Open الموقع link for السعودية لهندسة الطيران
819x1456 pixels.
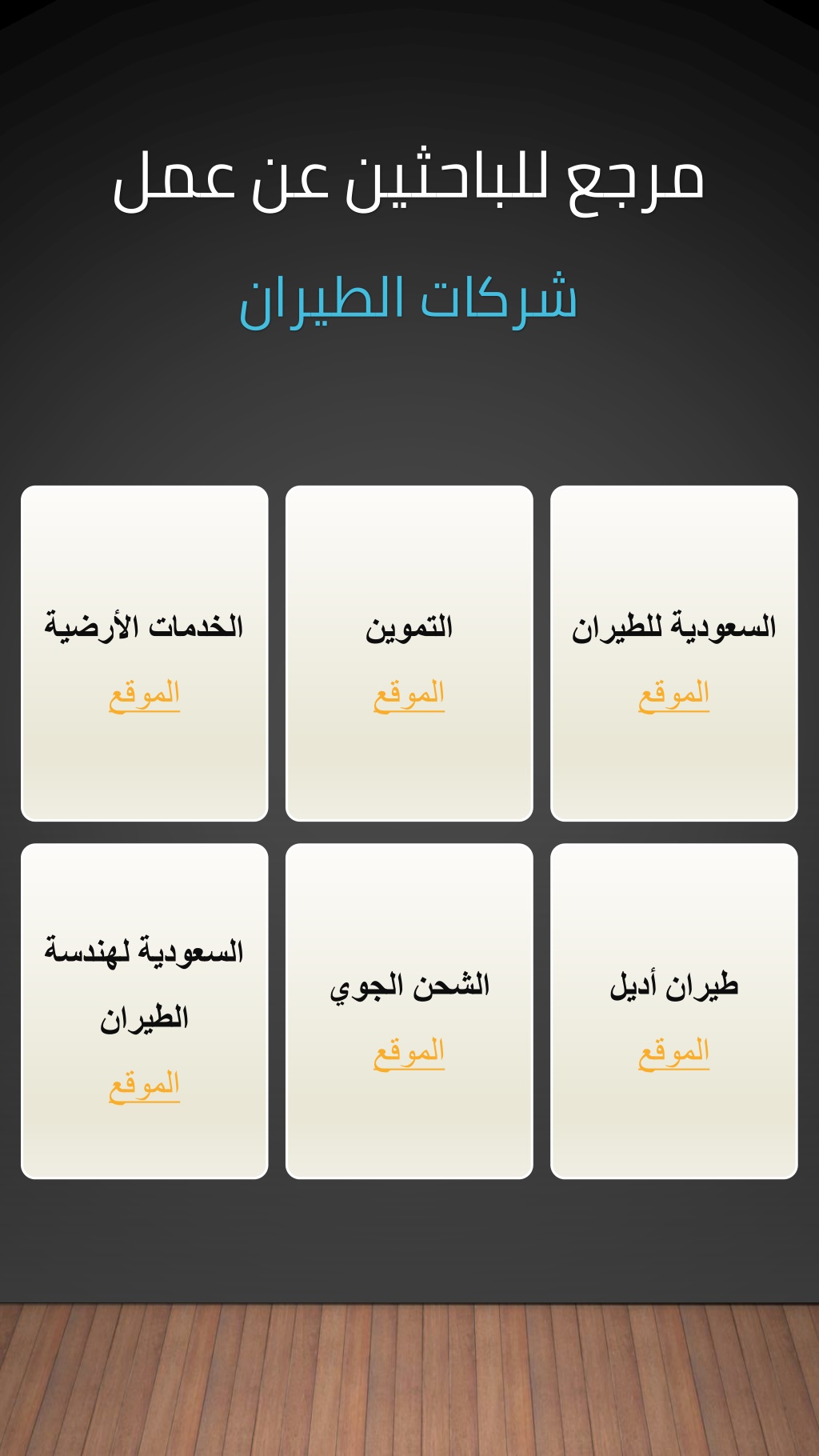(x=144, y=1085)
